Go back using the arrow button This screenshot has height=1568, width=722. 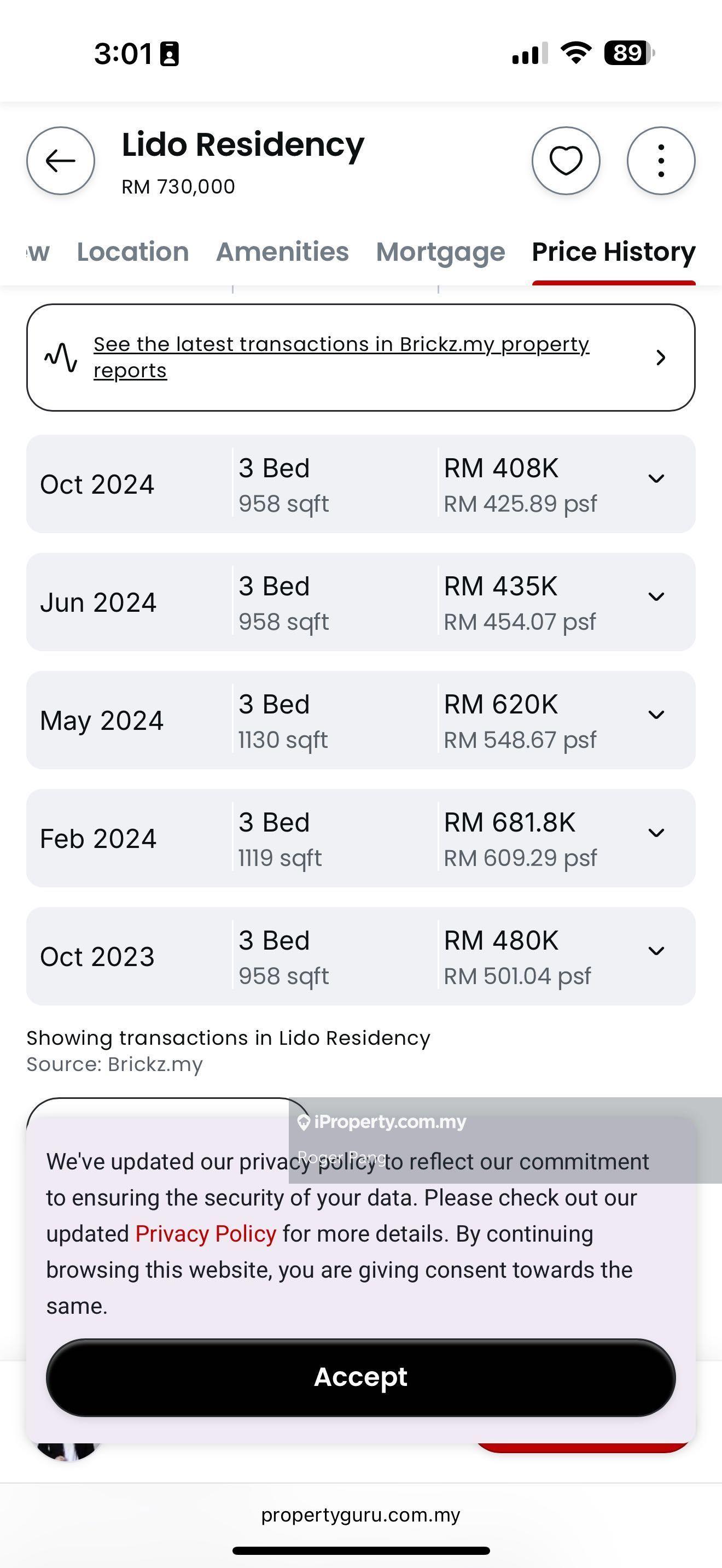60,161
